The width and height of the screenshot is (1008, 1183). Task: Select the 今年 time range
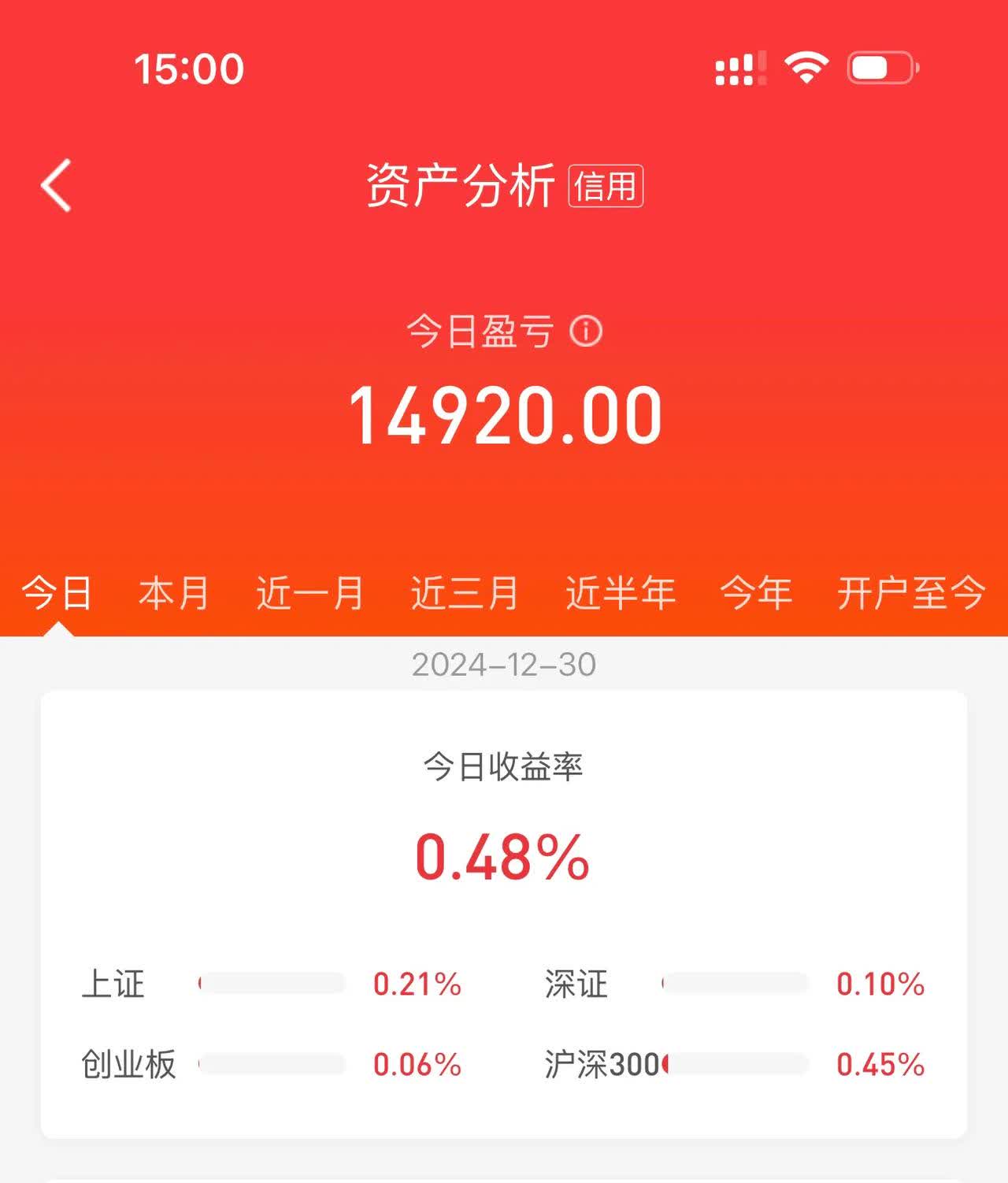coord(757,592)
